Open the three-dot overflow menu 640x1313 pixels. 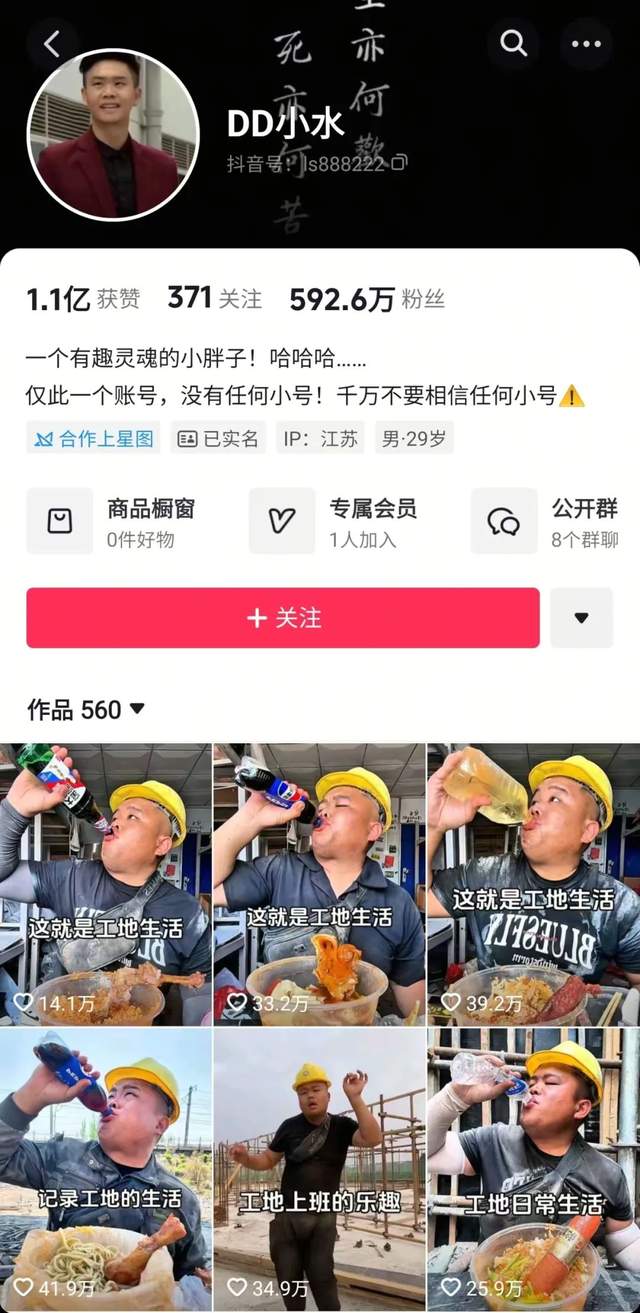586,43
